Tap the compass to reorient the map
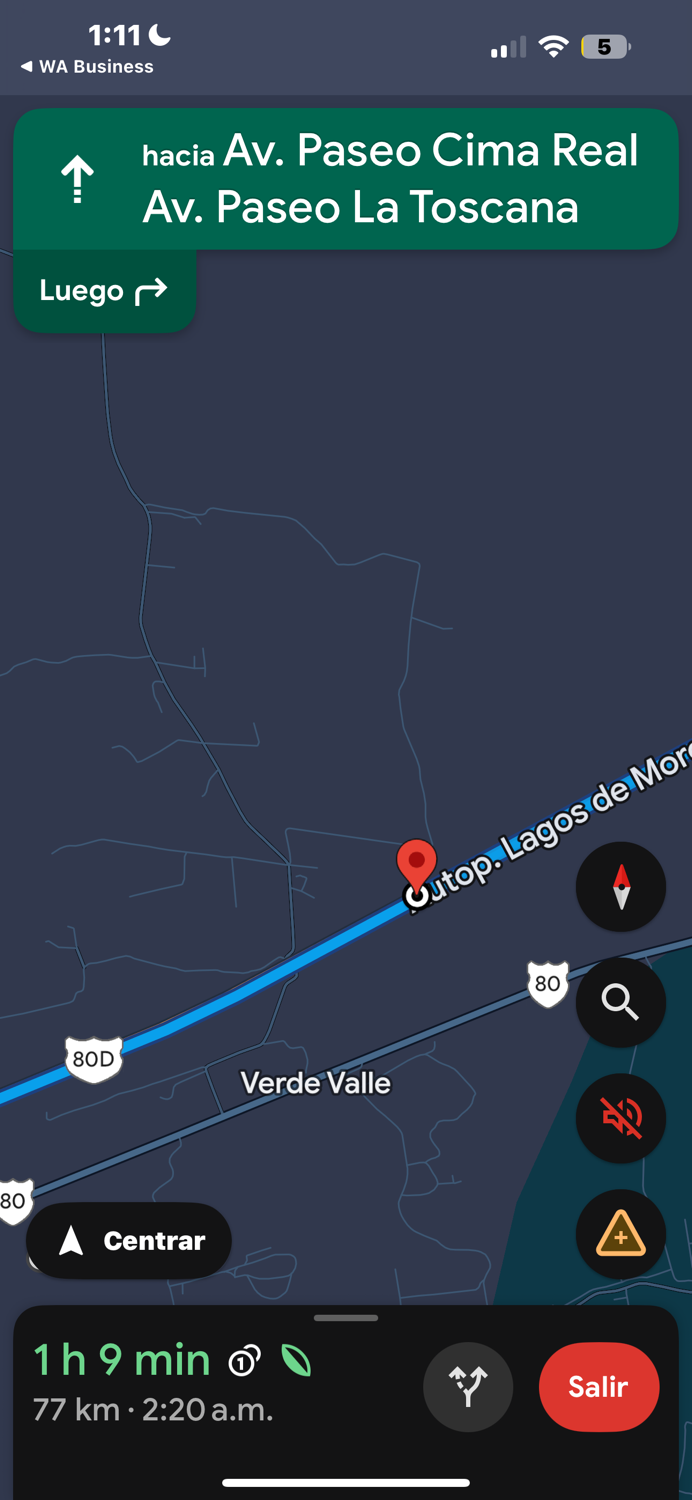The height and width of the screenshot is (1500, 692). (620, 886)
